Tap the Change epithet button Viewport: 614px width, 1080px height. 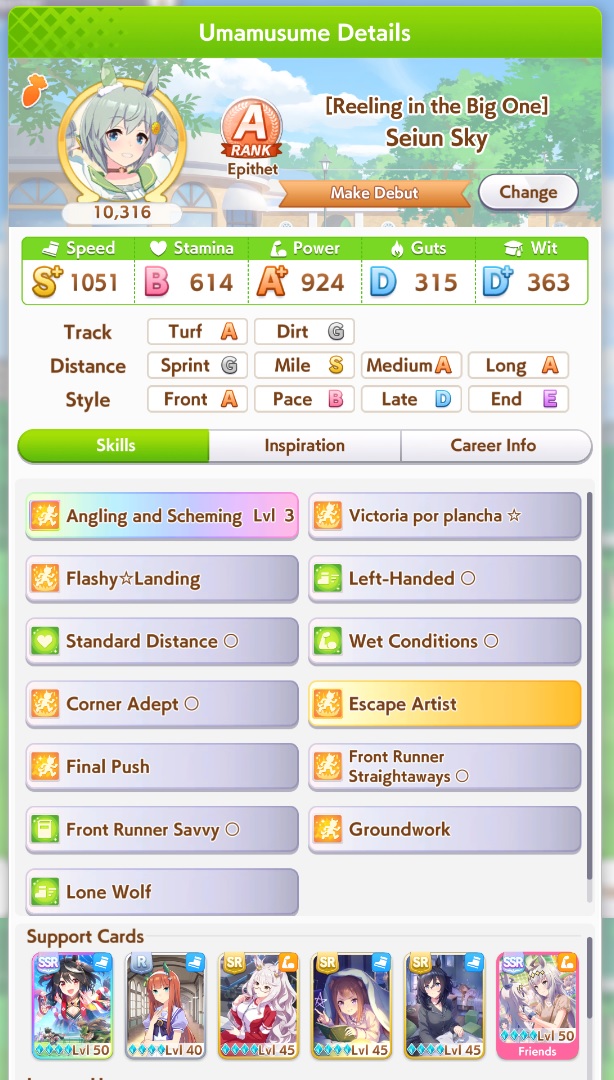pos(528,192)
